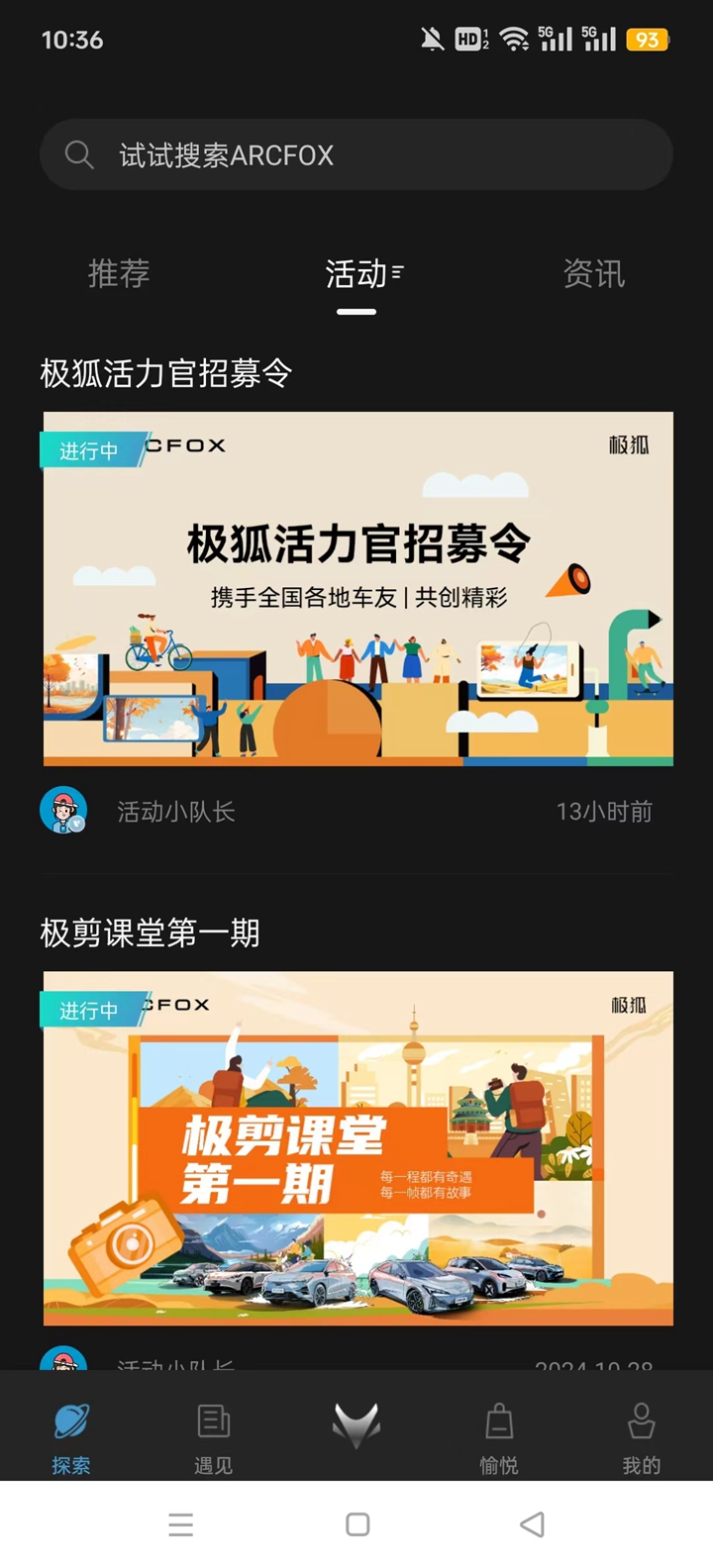Image resolution: width=713 pixels, height=1568 pixels.
Task: Switch to the 愉悦 shop tab
Action: (x=499, y=1435)
